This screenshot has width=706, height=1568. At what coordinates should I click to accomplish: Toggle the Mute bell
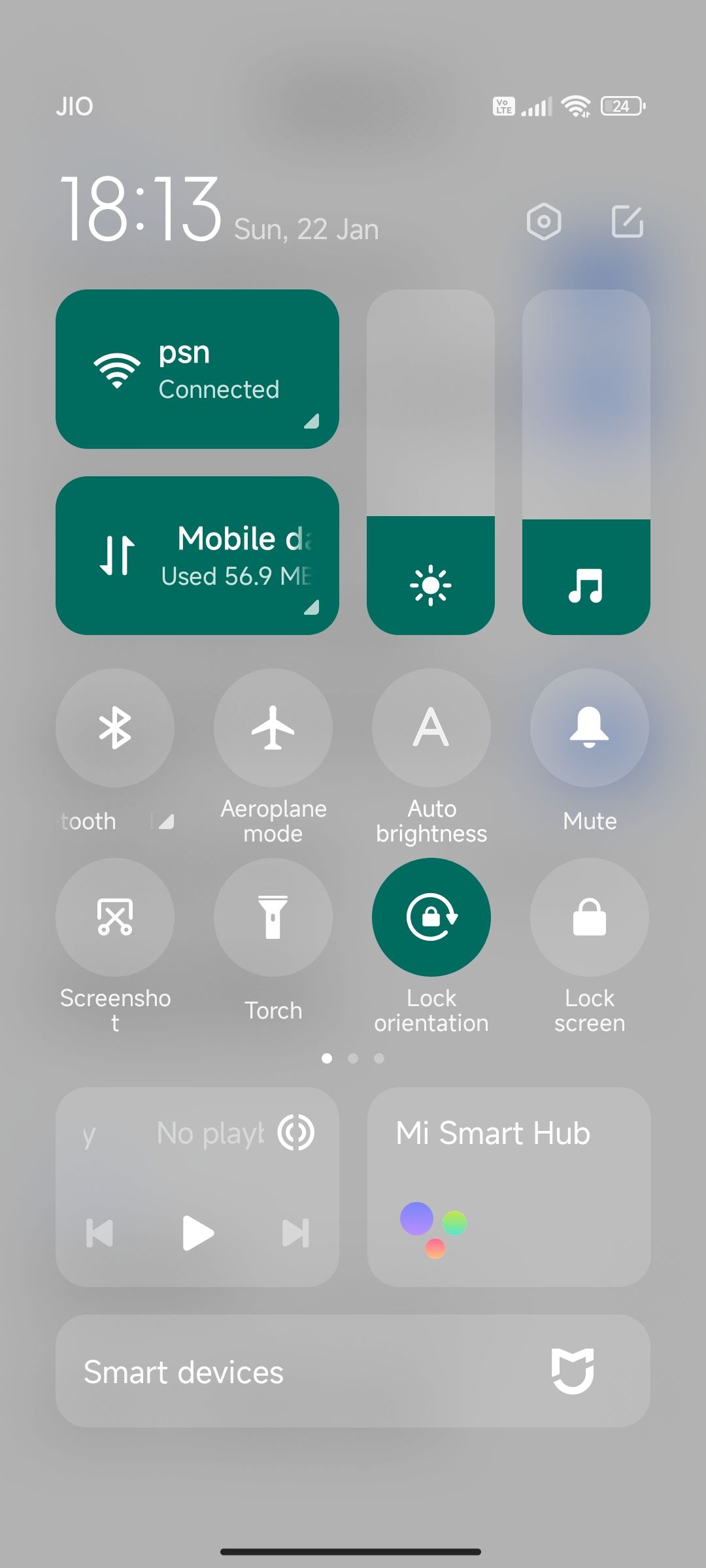[590, 728]
